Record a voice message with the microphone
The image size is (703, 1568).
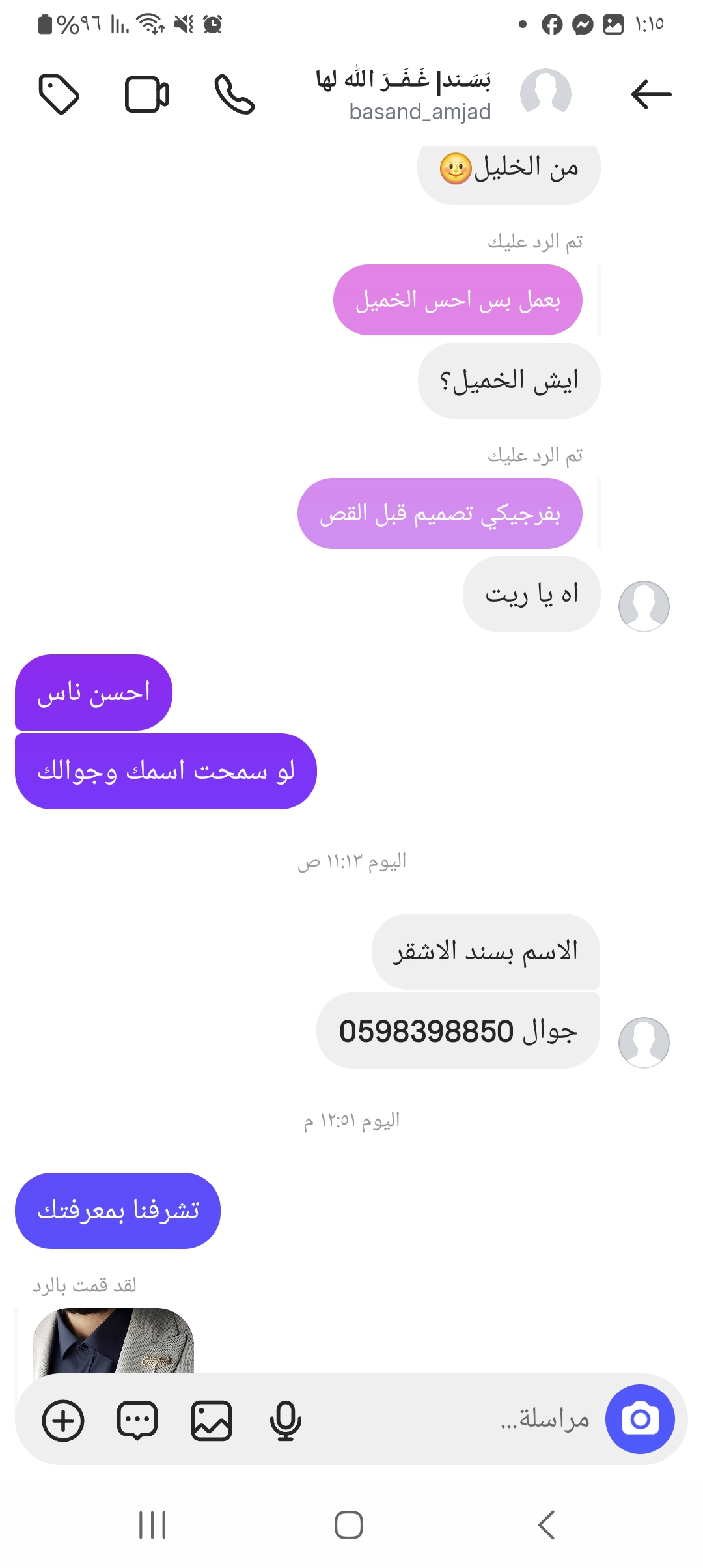(285, 1420)
